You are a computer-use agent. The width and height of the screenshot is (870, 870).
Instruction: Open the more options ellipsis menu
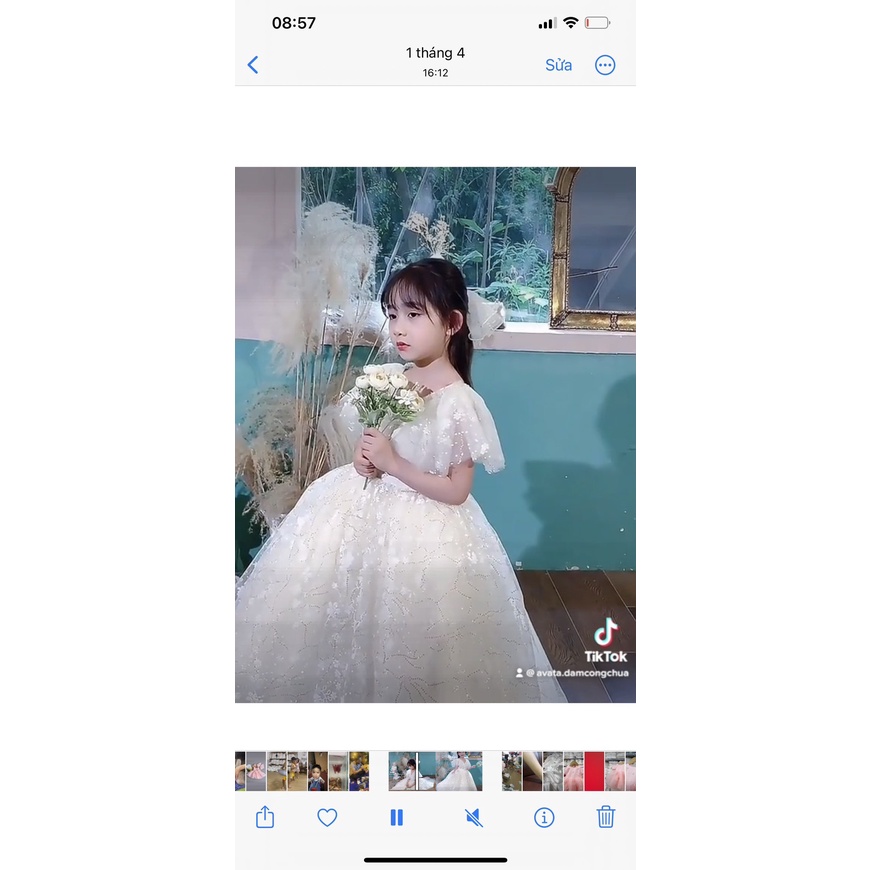tap(605, 65)
